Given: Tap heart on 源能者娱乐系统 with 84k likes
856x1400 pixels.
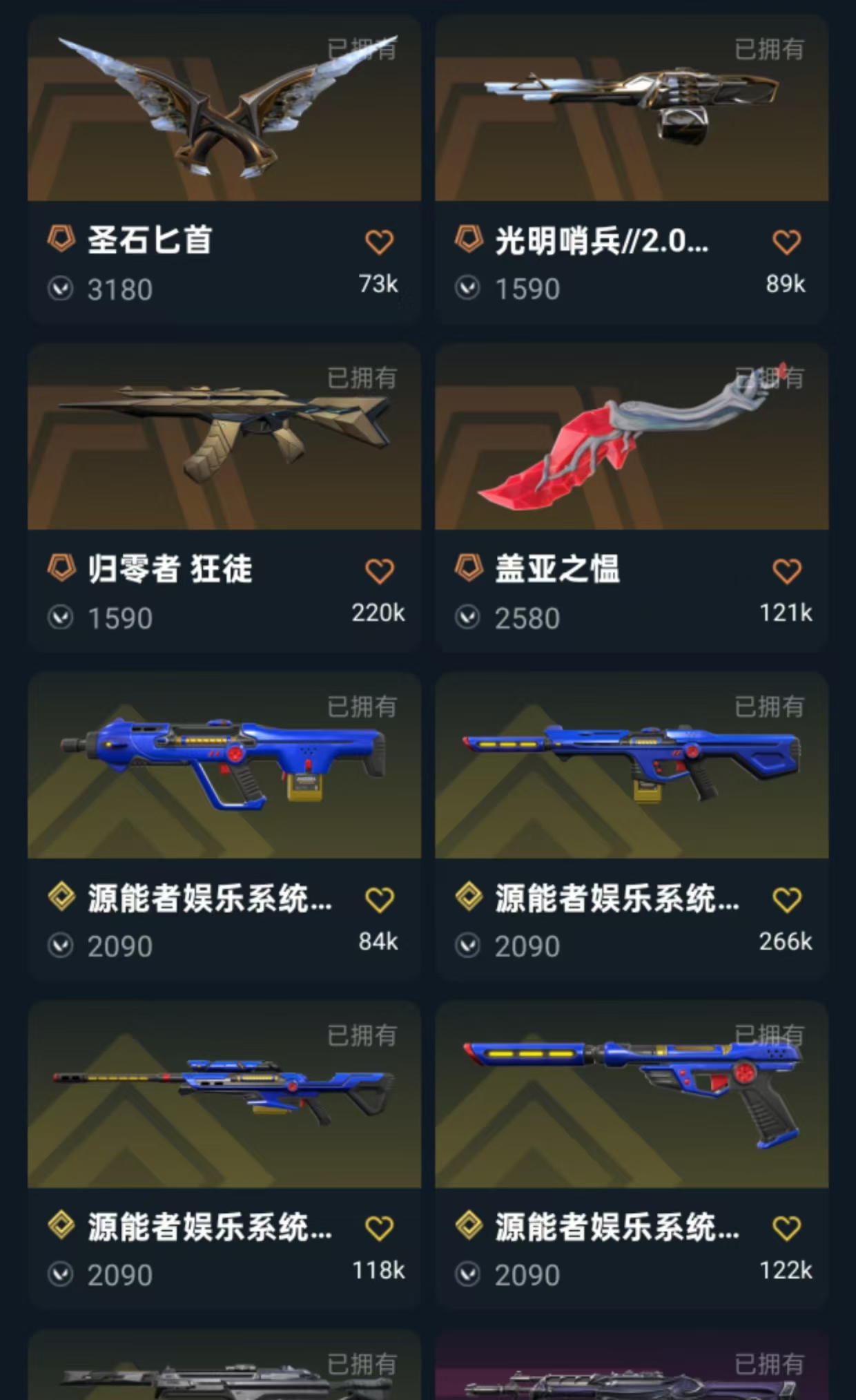Looking at the screenshot, I should [x=379, y=899].
